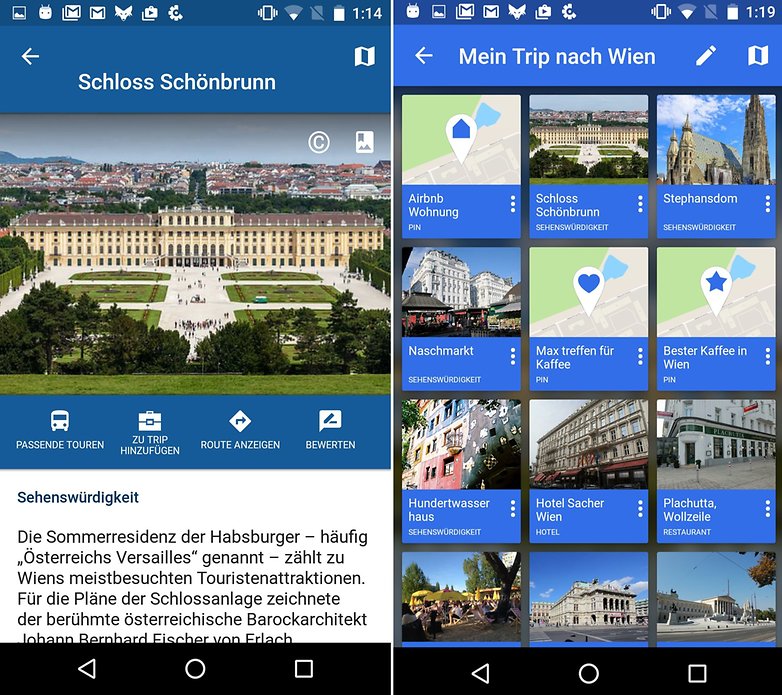Open options for Plachutta, Wollzeile

[x=768, y=509]
